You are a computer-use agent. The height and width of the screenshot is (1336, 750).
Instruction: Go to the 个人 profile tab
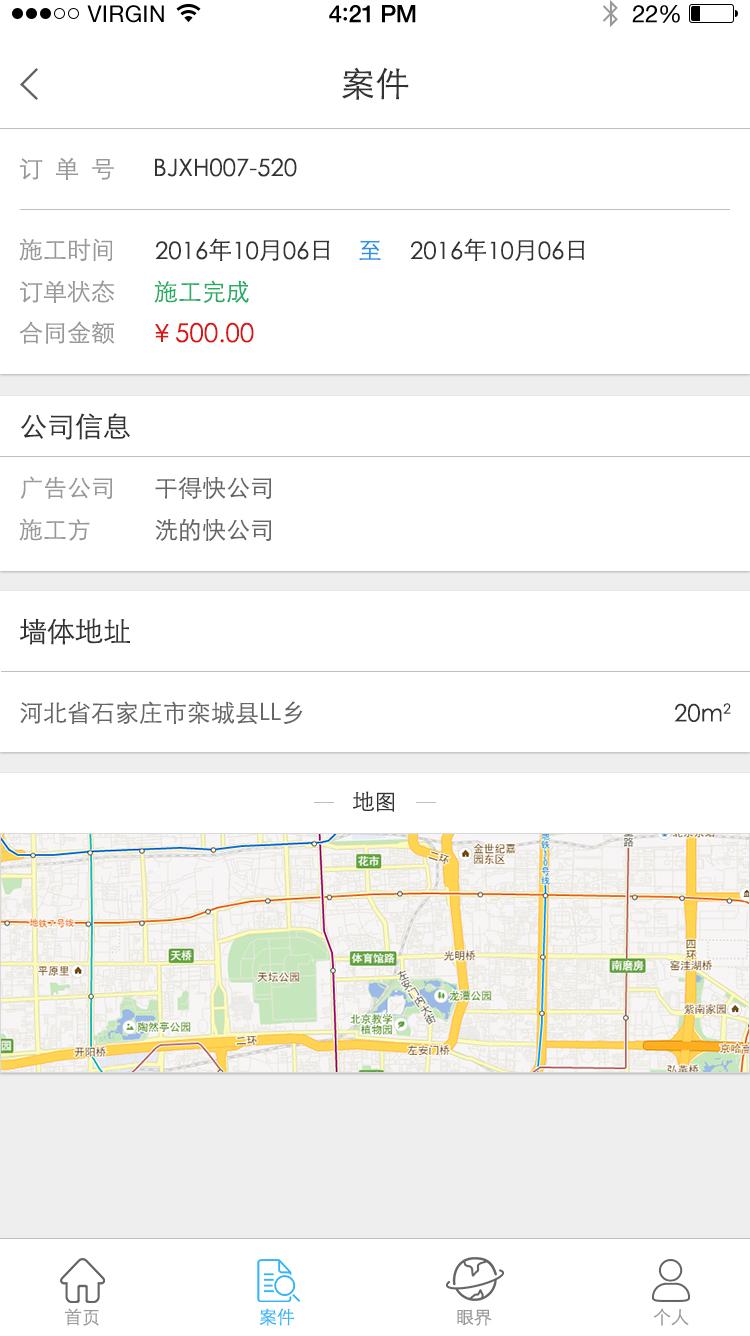tap(669, 1290)
